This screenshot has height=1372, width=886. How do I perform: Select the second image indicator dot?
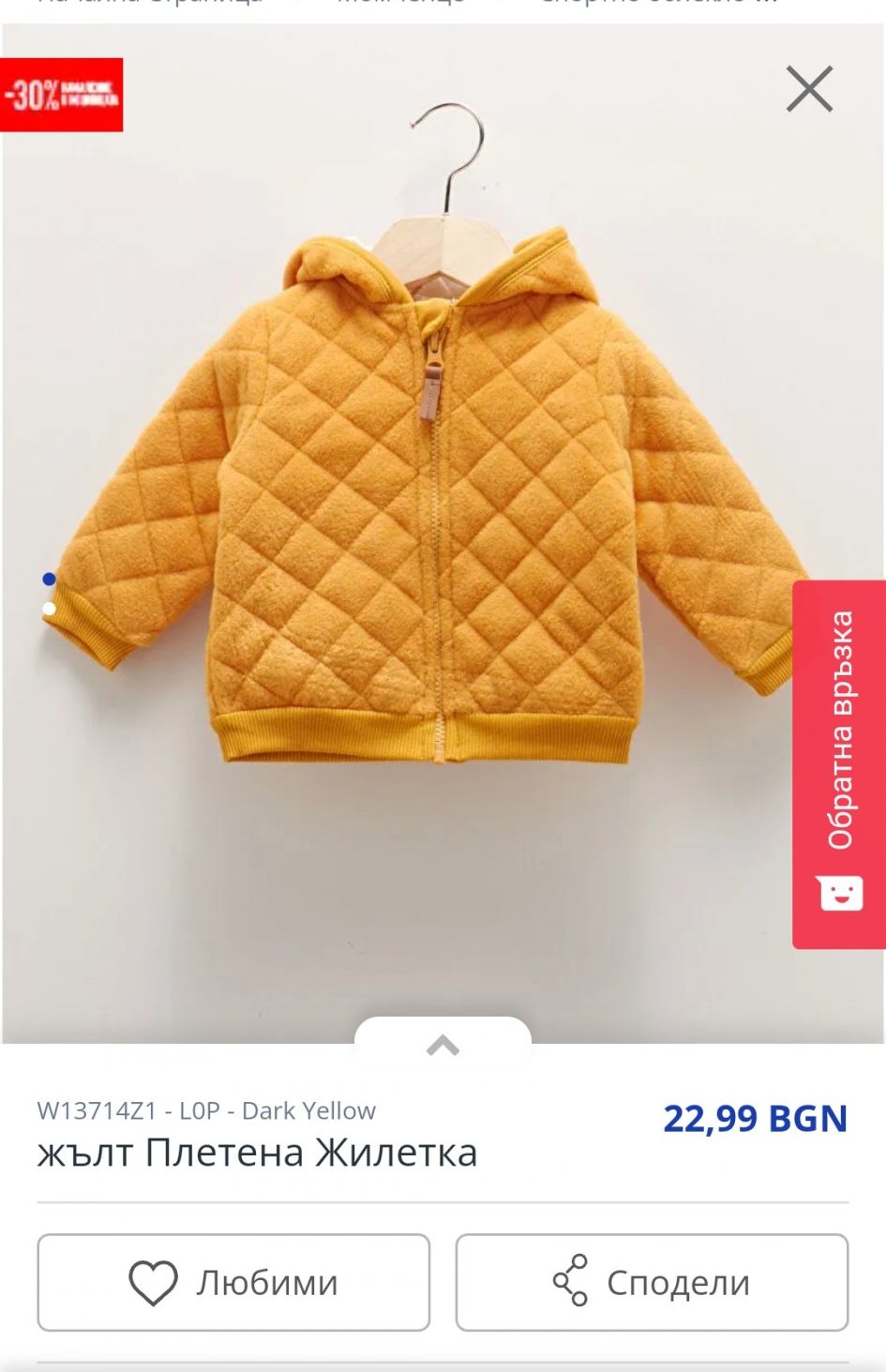click(x=49, y=609)
